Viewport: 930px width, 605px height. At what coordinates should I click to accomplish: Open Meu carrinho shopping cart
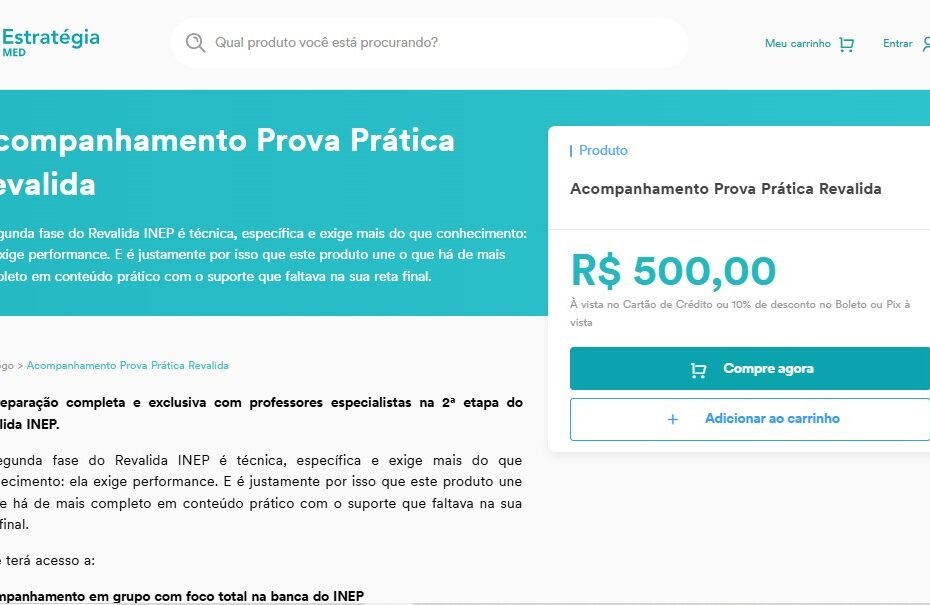[x=809, y=44]
